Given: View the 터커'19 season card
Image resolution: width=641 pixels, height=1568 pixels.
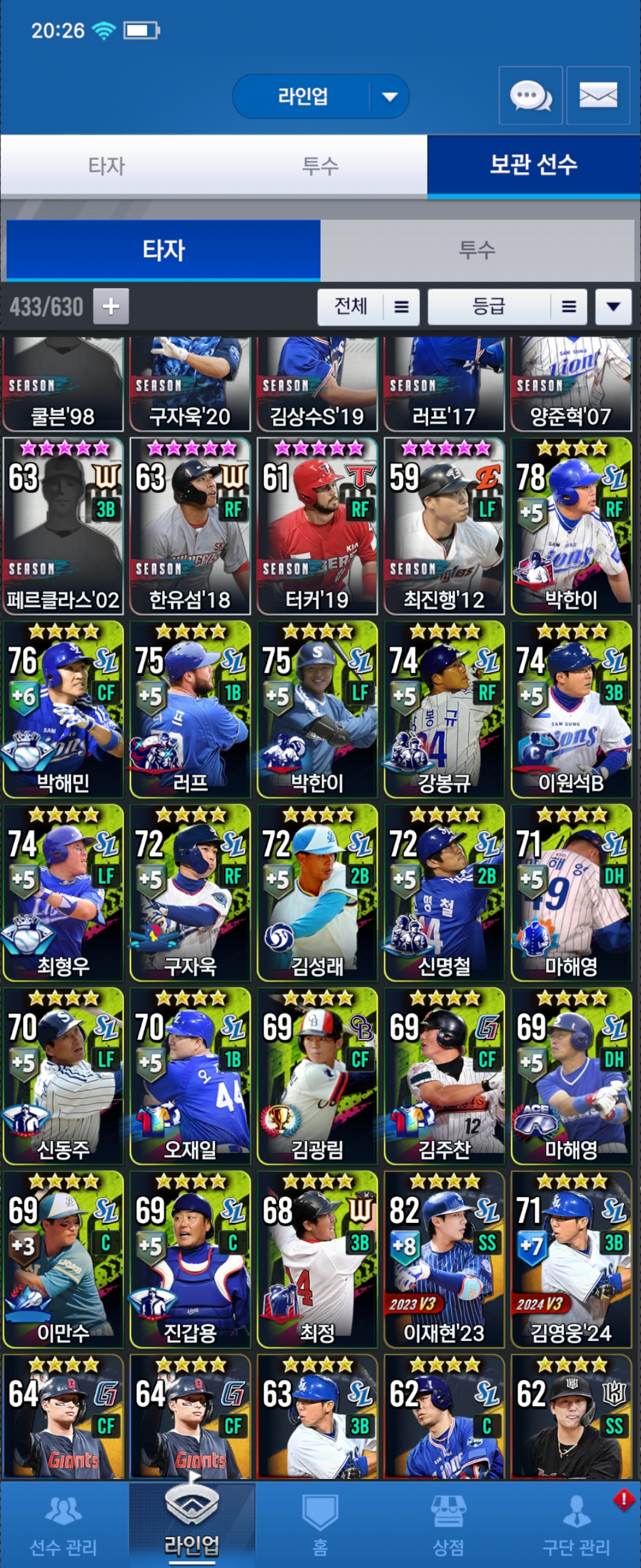Looking at the screenshot, I should coord(317,526).
